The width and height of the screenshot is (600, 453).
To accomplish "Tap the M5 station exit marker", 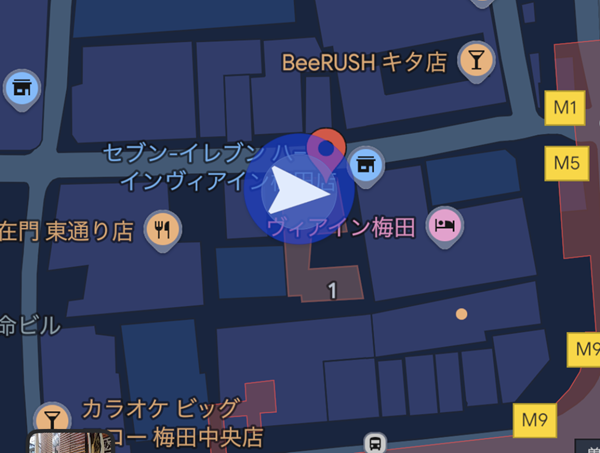I will 566,161.
